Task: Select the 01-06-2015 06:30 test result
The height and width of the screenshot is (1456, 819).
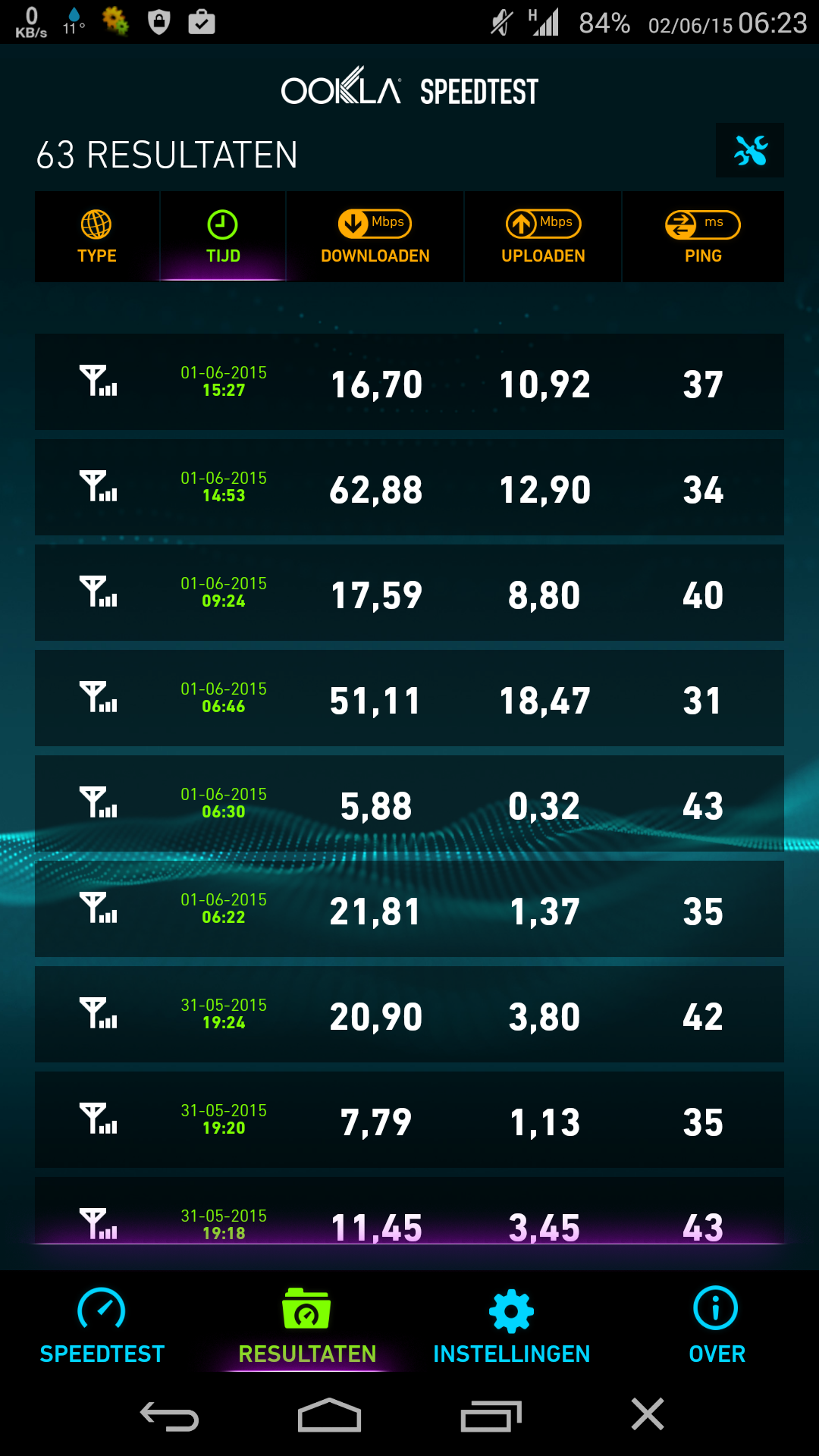Action: pyautogui.click(x=409, y=804)
